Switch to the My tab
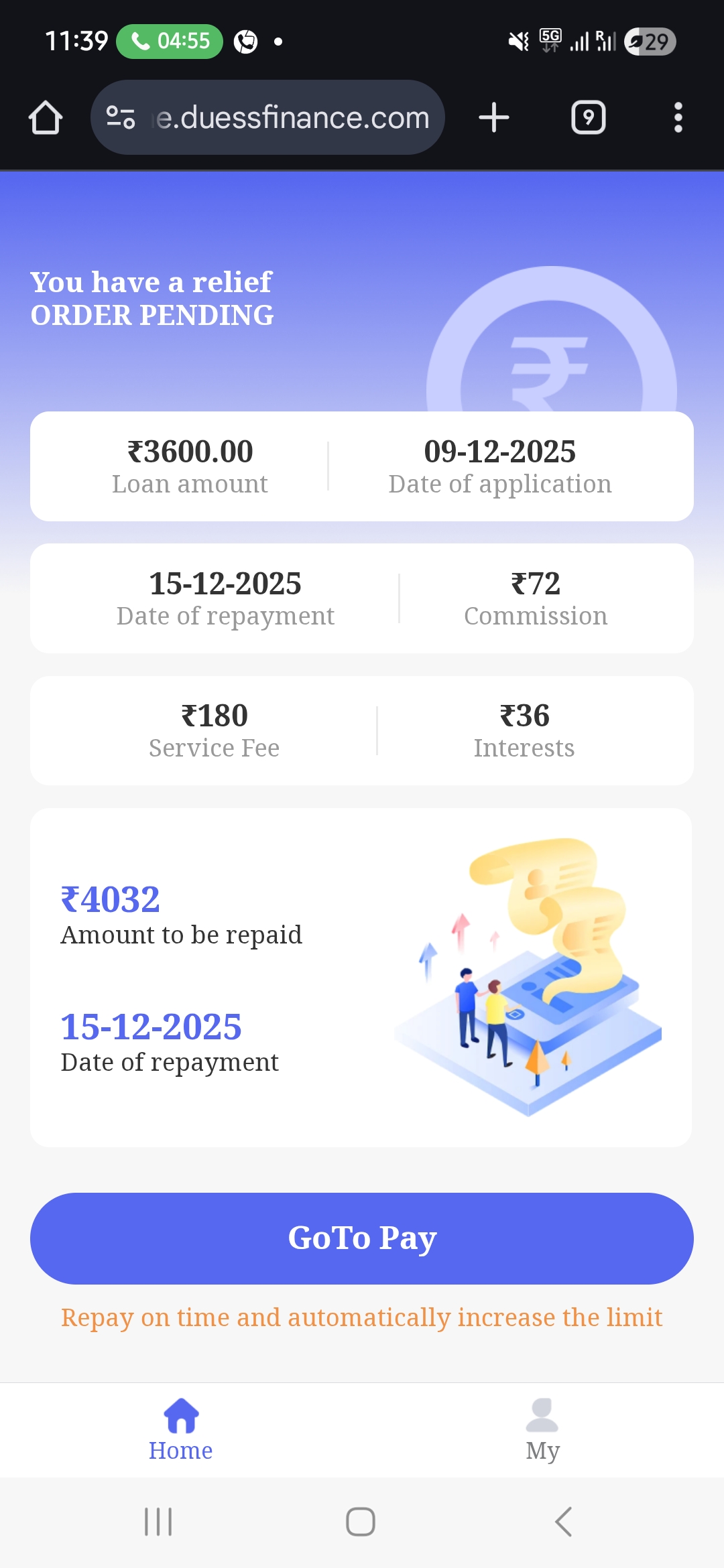This screenshot has height=1568, width=724. (542, 1430)
